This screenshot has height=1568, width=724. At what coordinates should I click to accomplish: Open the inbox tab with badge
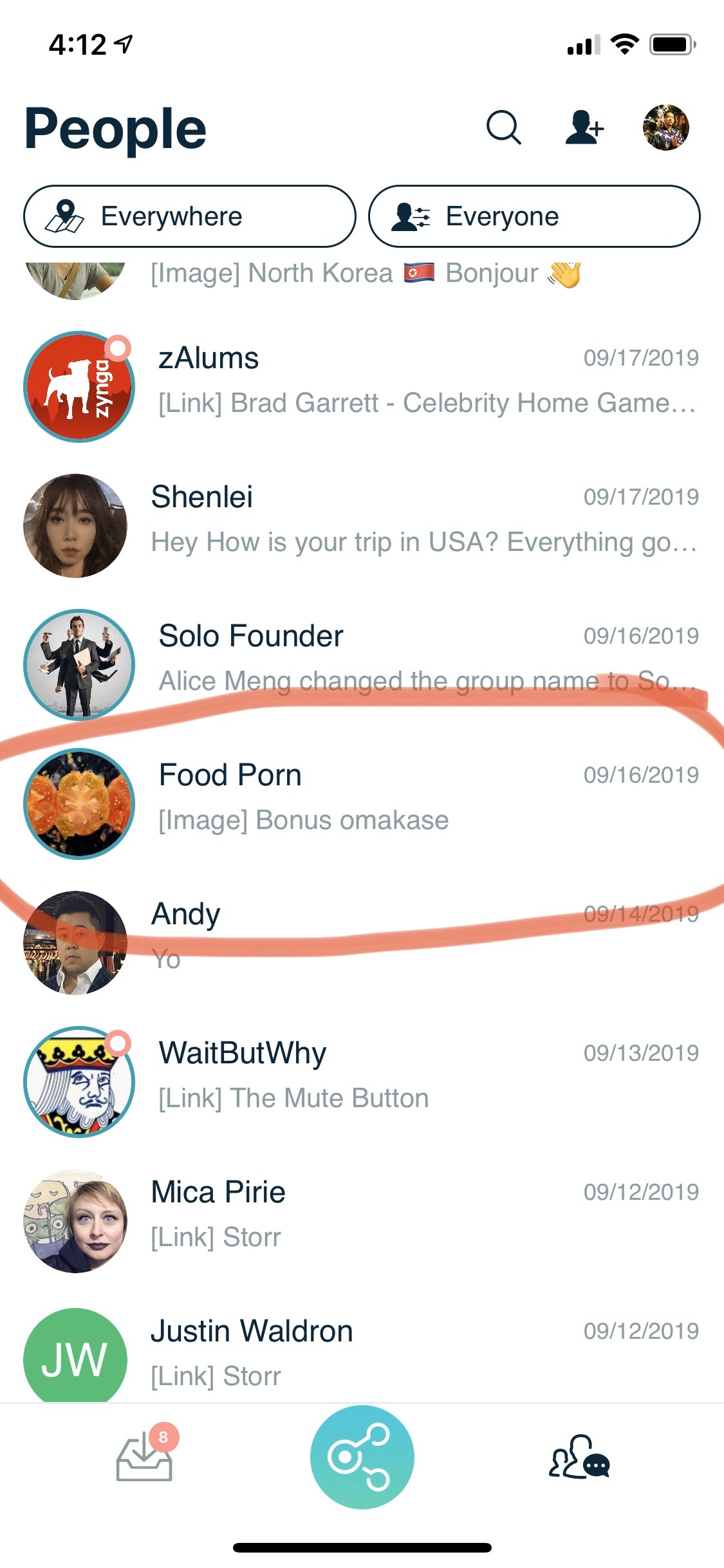145,1460
